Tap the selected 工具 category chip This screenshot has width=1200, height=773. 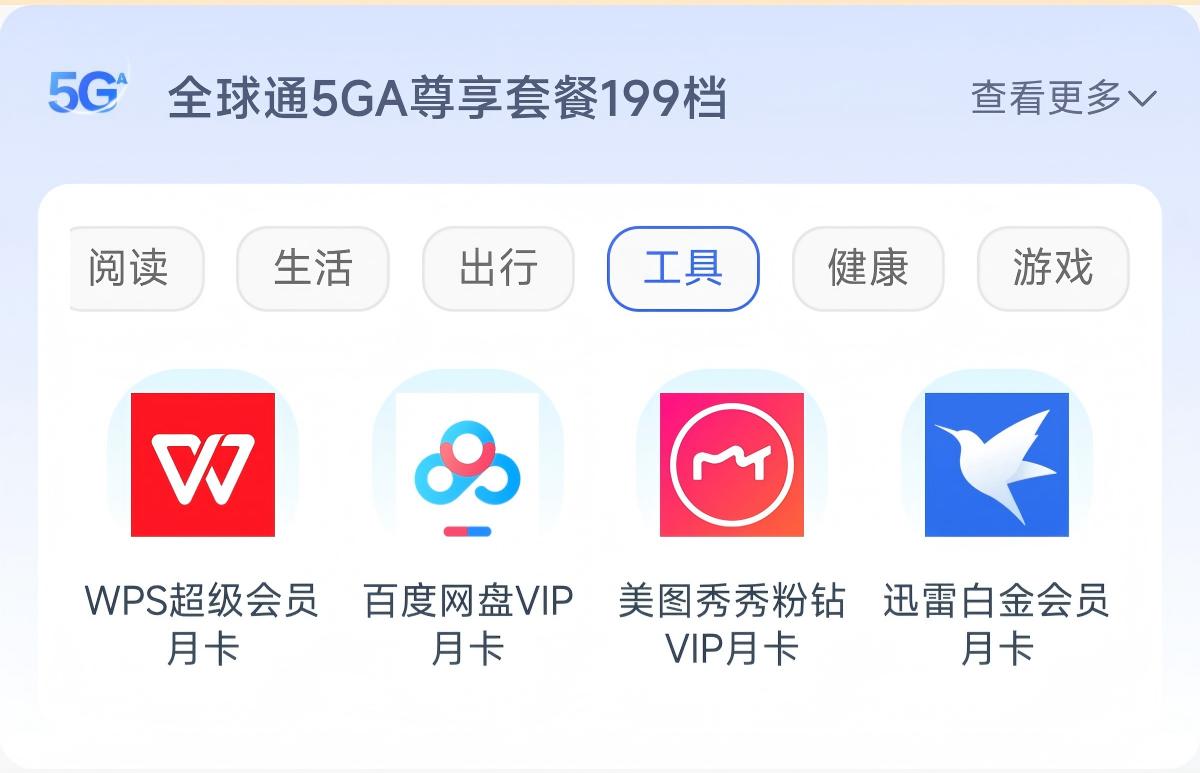coord(683,269)
